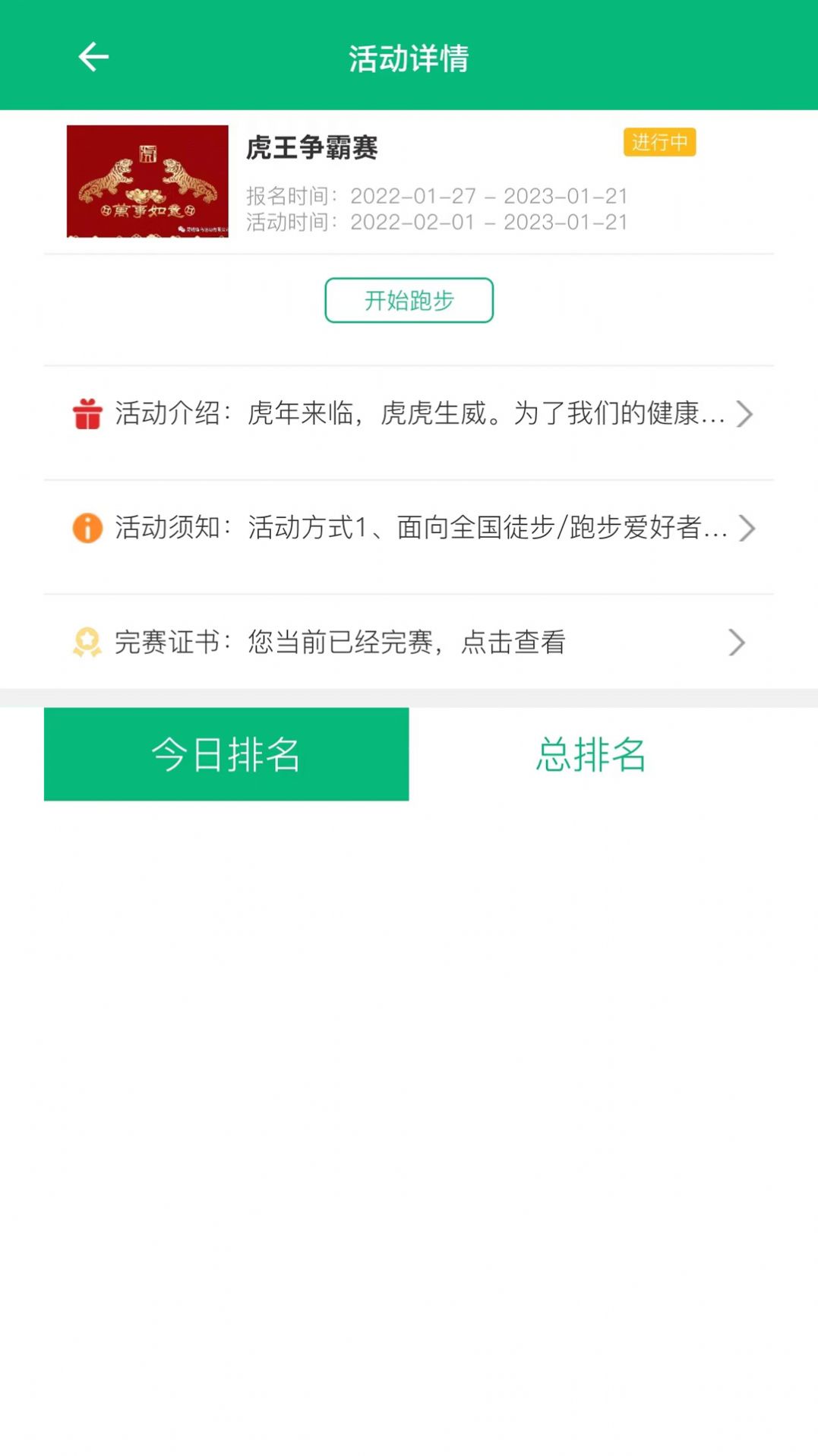The image size is (818, 1456).
Task: Tap the 进行中 status badge
Action: click(x=659, y=141)
